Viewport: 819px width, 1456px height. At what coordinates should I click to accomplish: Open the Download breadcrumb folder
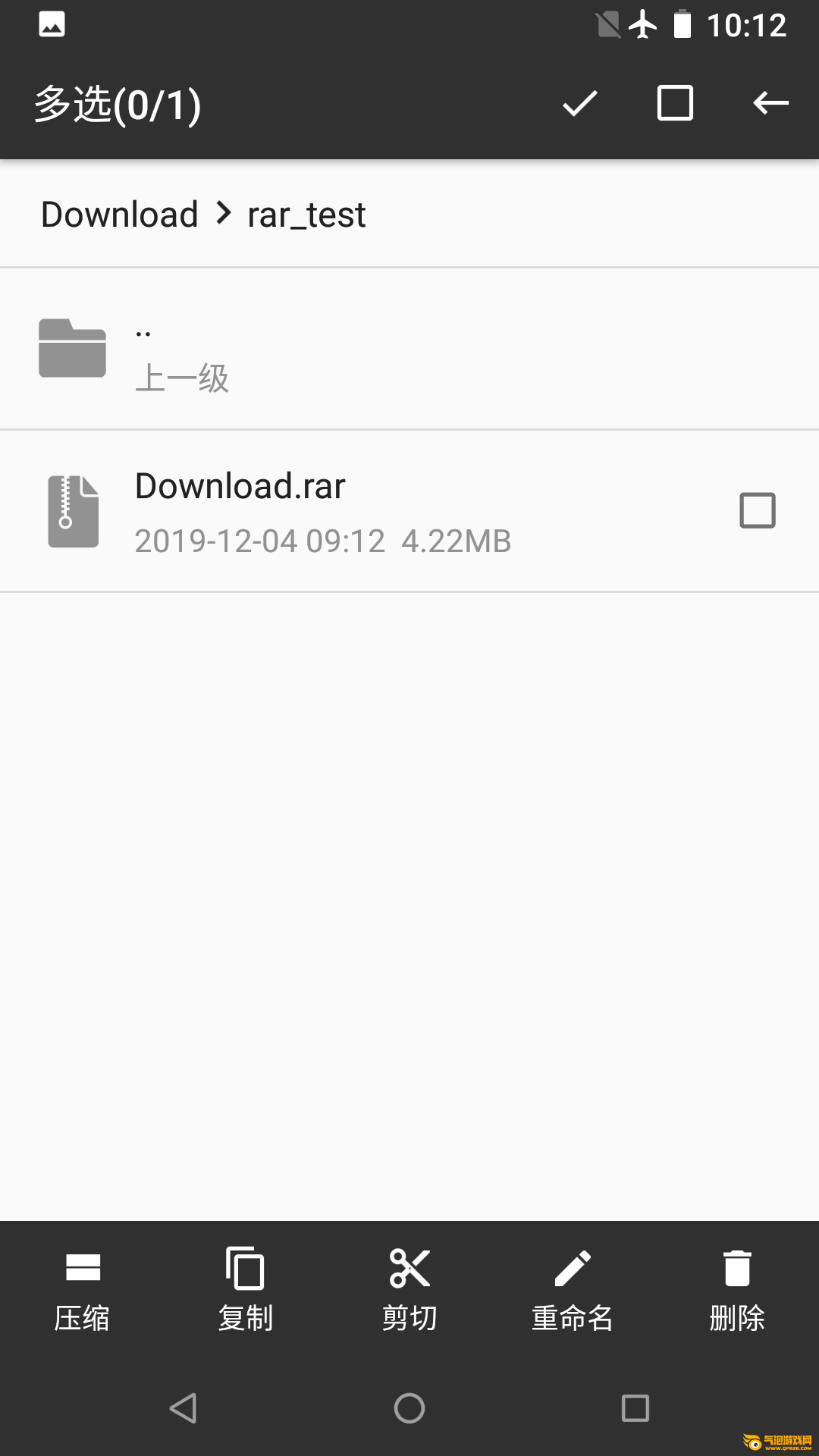pyautogui.click(x=120, y=215)
